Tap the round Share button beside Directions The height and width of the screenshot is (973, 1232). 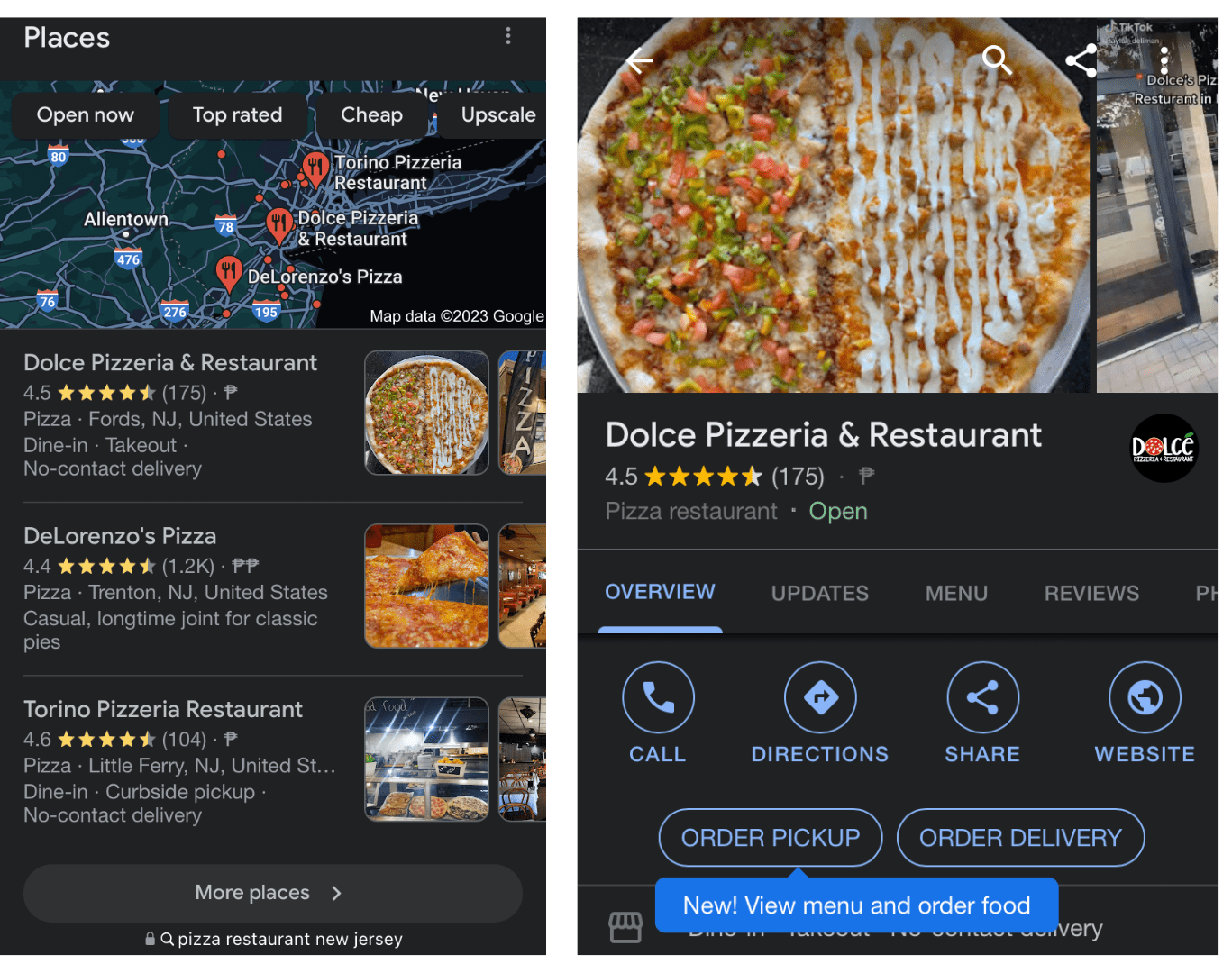point(982,698)
